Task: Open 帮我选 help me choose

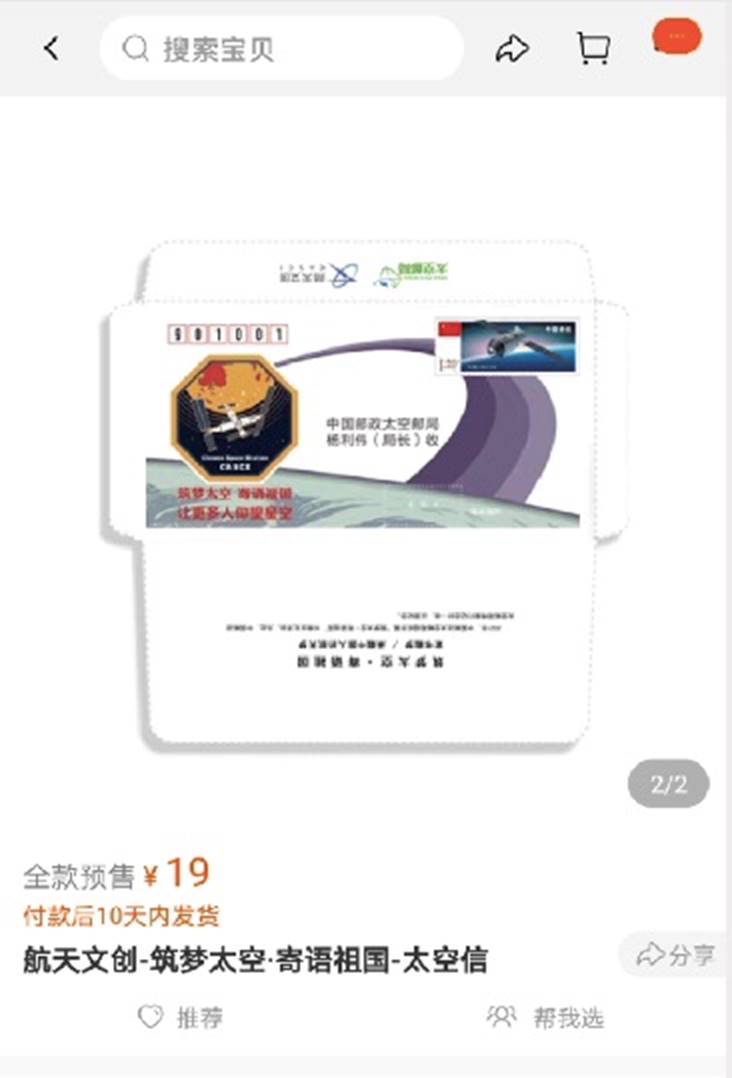Action: [x=546, y=1018]
